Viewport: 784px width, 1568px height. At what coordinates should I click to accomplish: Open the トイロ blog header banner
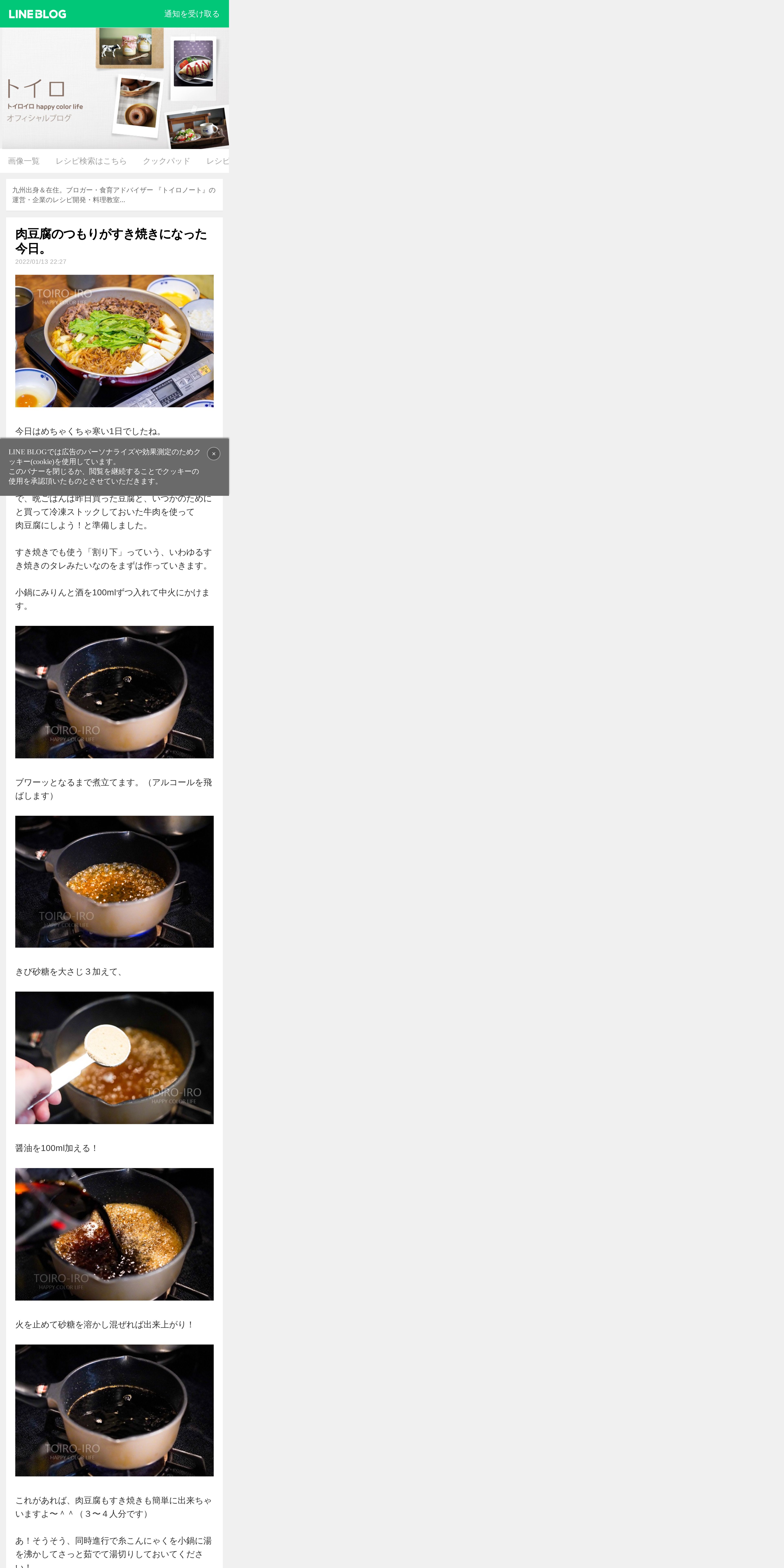coord(114,88)
